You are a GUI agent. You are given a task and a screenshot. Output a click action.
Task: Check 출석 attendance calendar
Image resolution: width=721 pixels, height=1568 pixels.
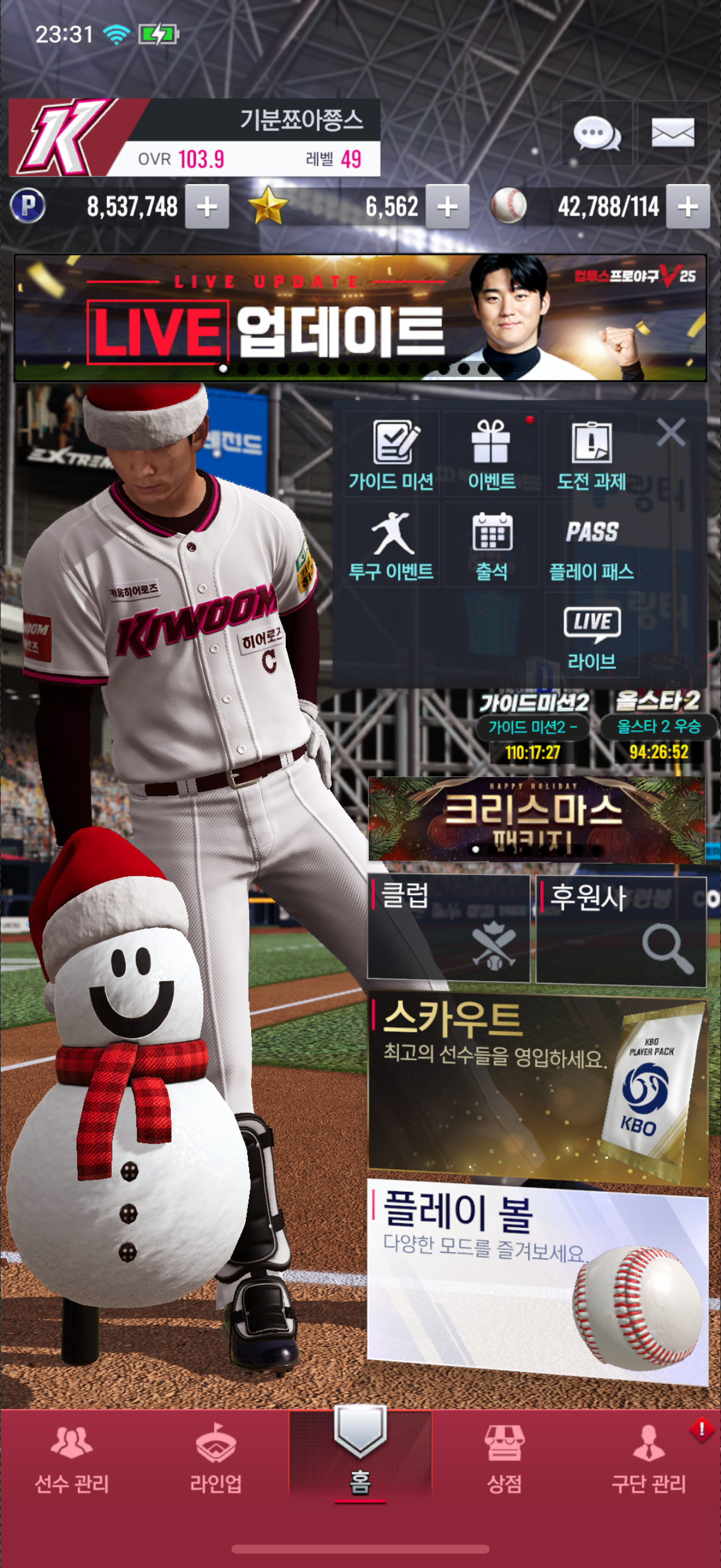point(491,545)
